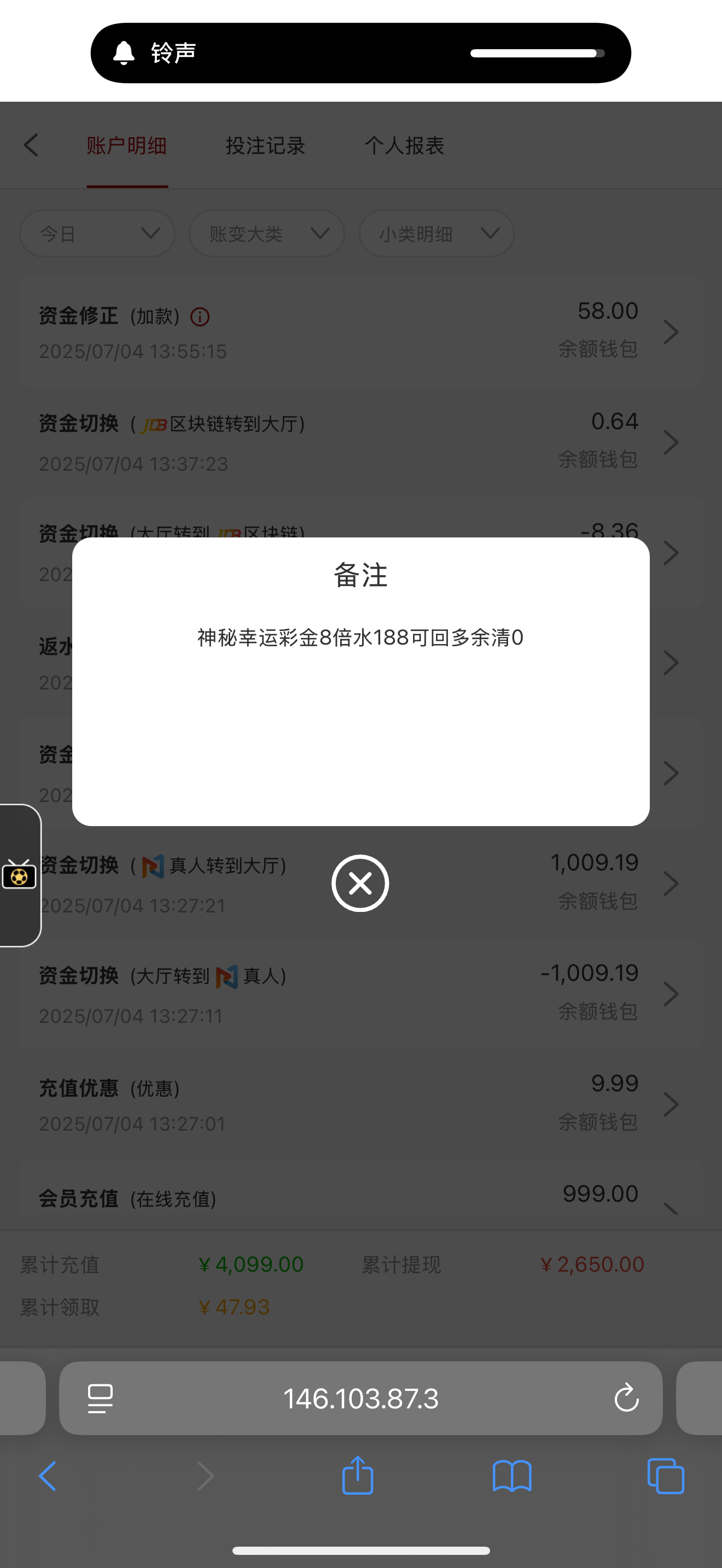722x1568 pixels.
Task: Reload the page in Safari
Action: 626,1398
